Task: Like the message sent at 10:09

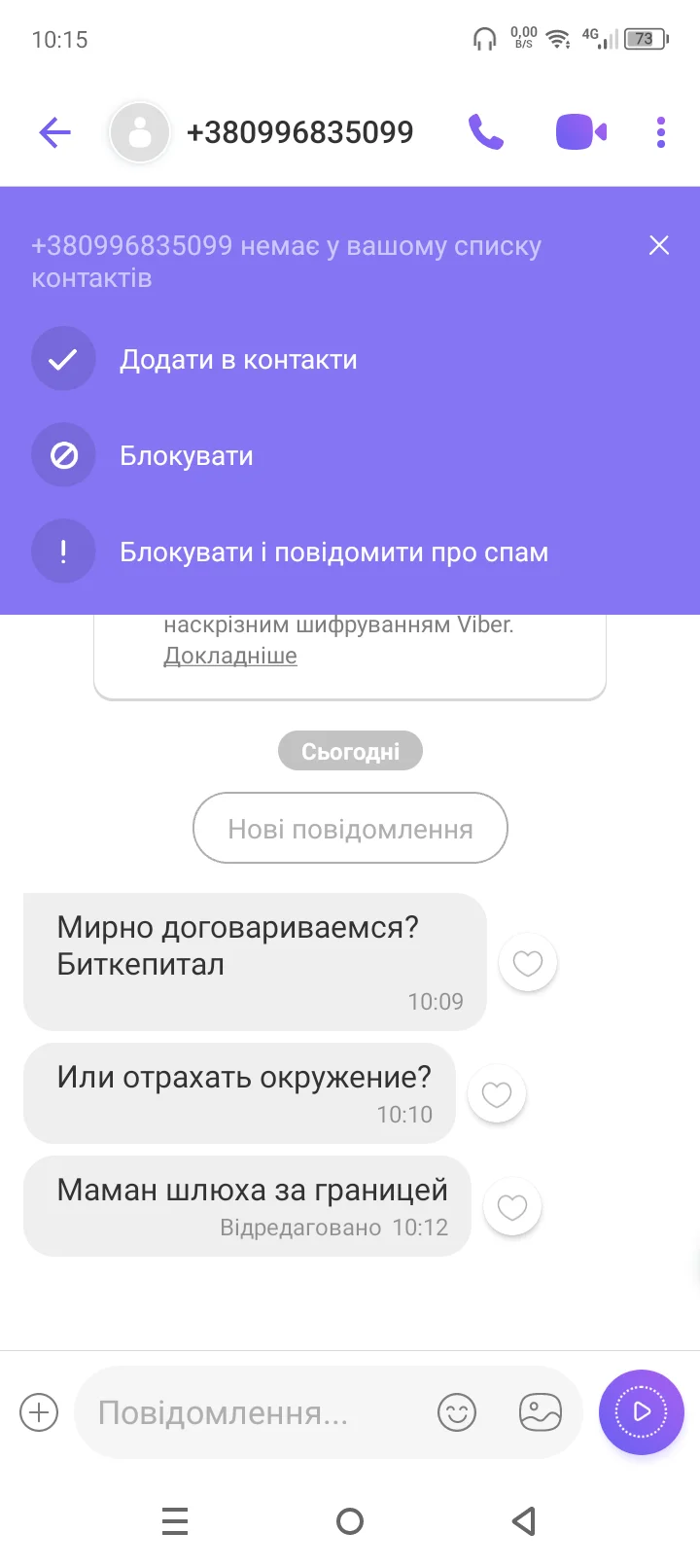Action: [528, 963]
